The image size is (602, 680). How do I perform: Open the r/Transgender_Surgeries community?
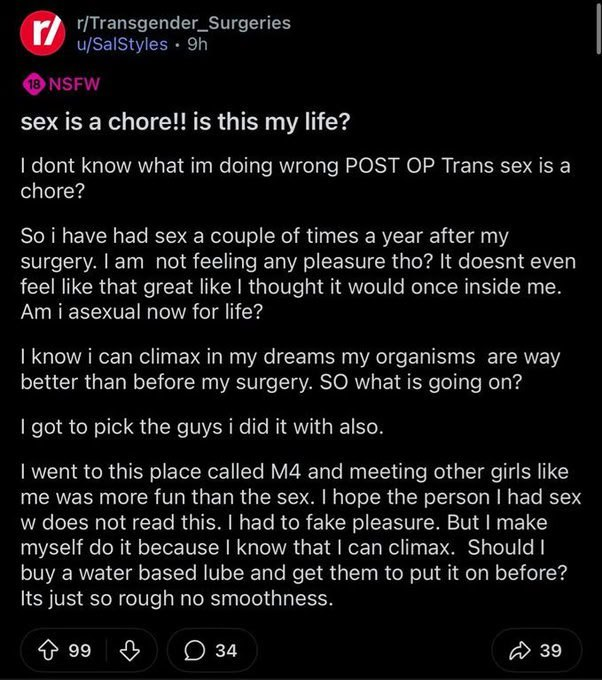[x=180, y=23]
